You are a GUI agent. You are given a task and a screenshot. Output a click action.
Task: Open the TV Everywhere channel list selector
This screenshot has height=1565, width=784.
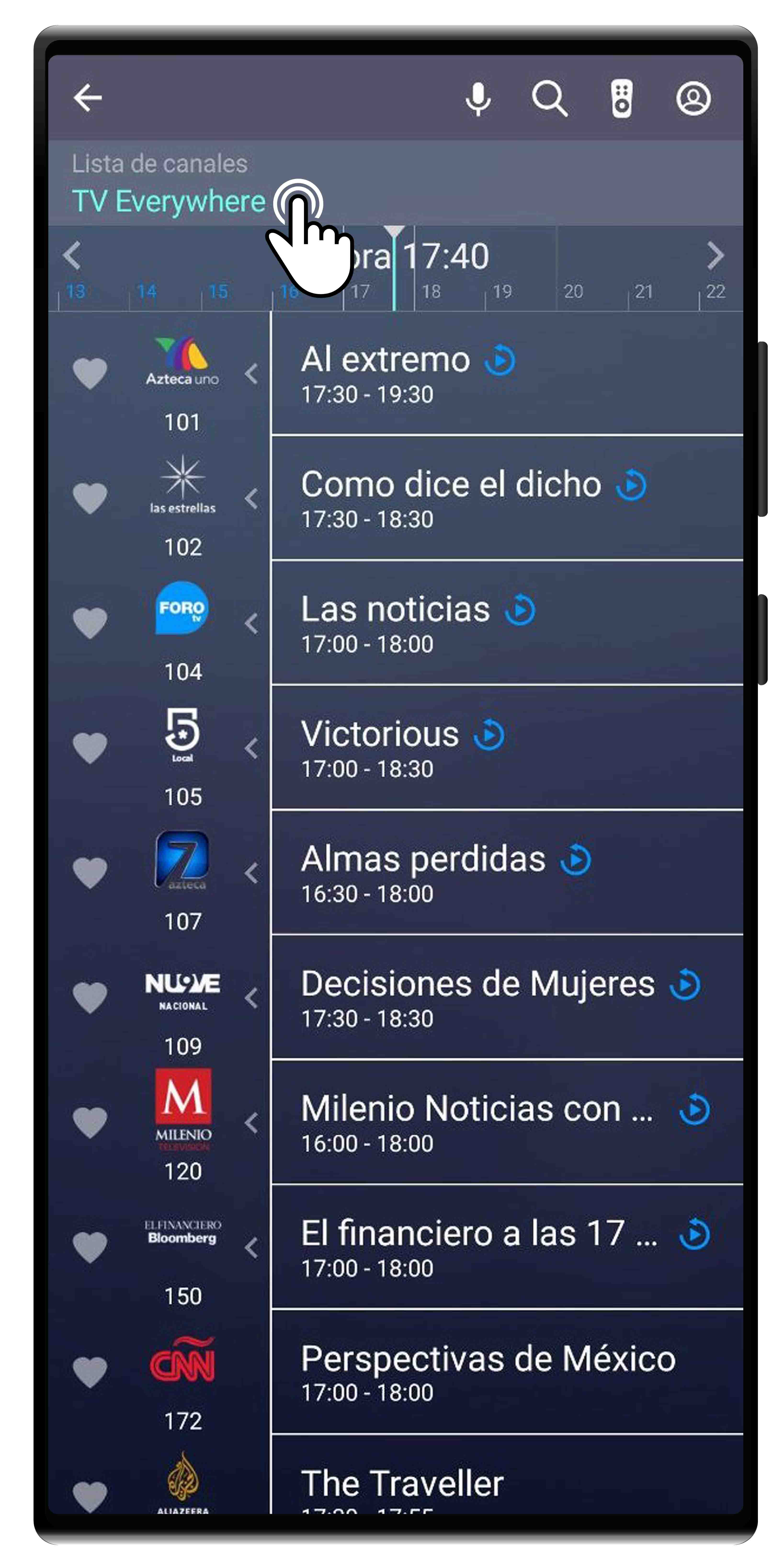pyautogui.click(x=168, y=201)
